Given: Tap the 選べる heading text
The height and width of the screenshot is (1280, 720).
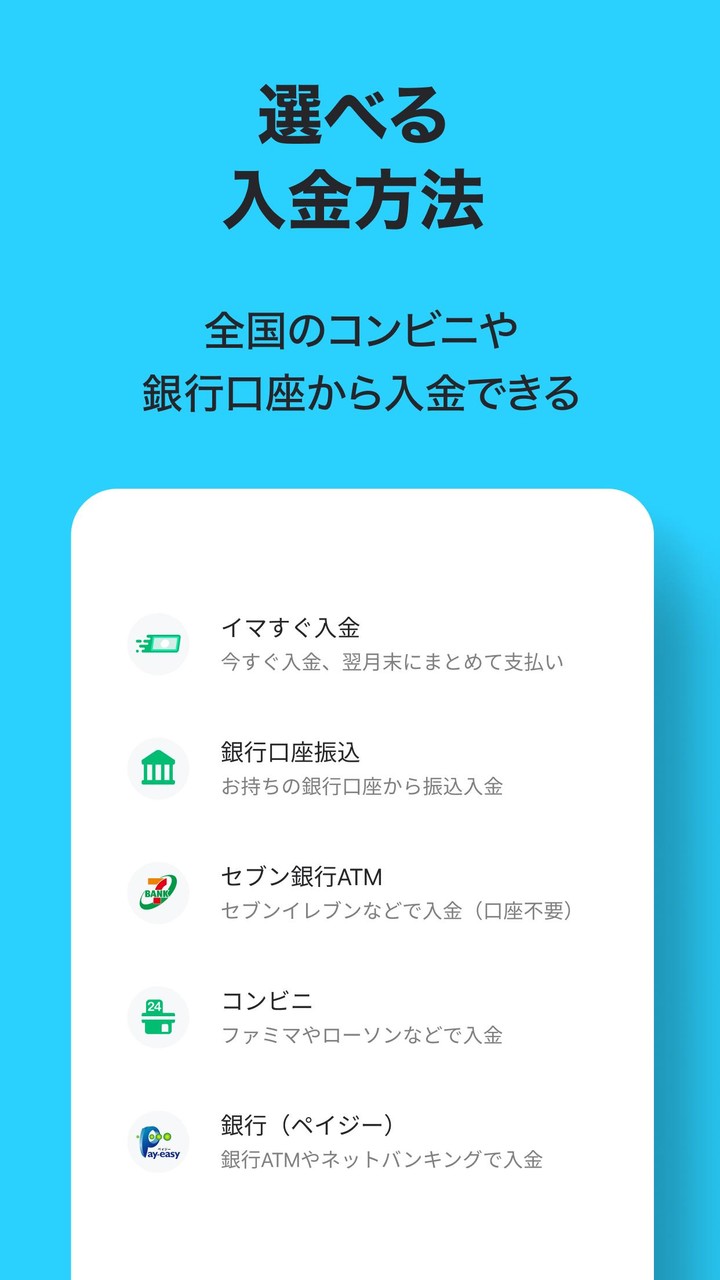Looking at the screenshot, I should click(x=360, y=115).
